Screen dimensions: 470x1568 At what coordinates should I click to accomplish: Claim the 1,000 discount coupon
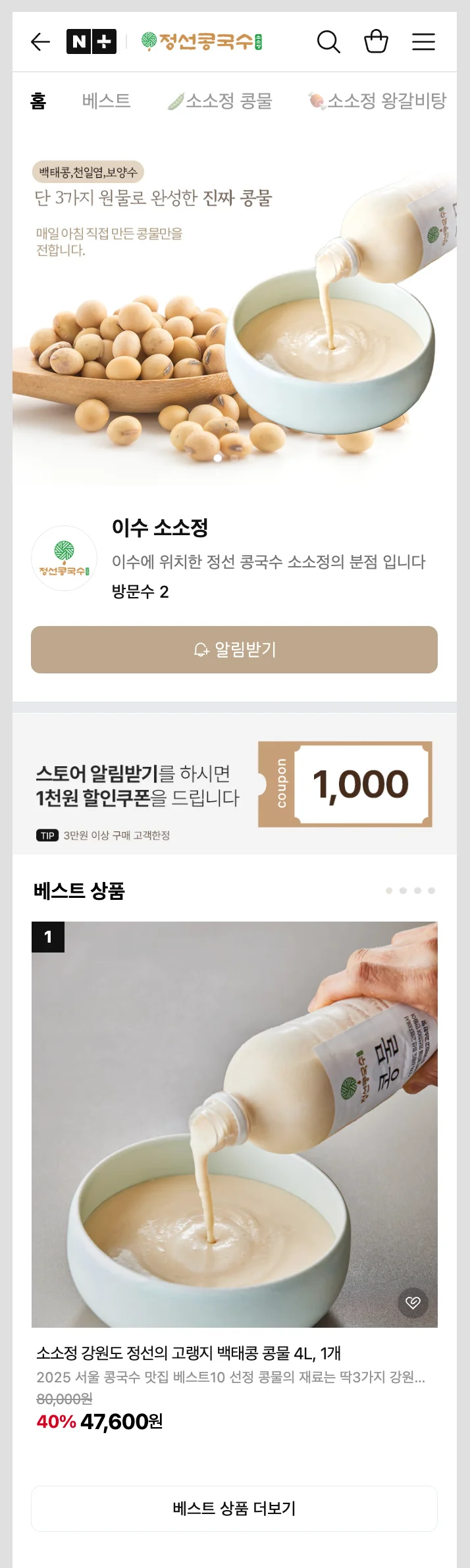point(345,784)
